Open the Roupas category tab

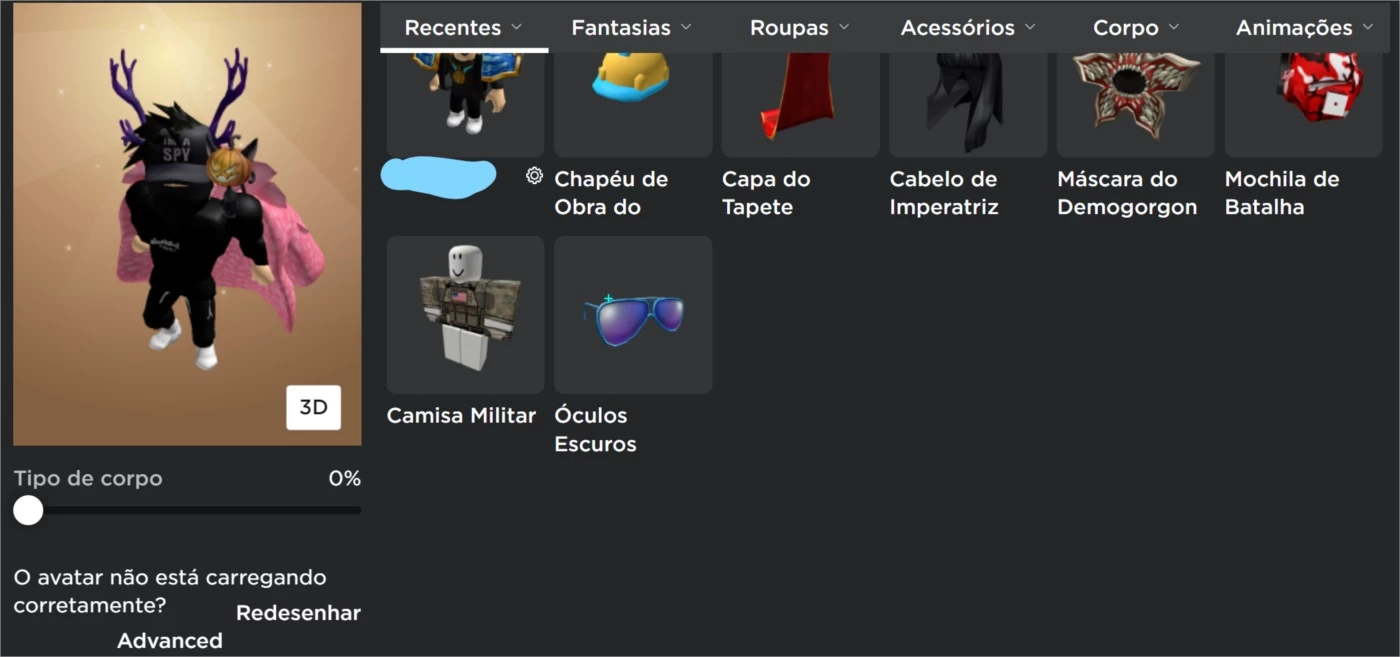[x=799, y=28]
